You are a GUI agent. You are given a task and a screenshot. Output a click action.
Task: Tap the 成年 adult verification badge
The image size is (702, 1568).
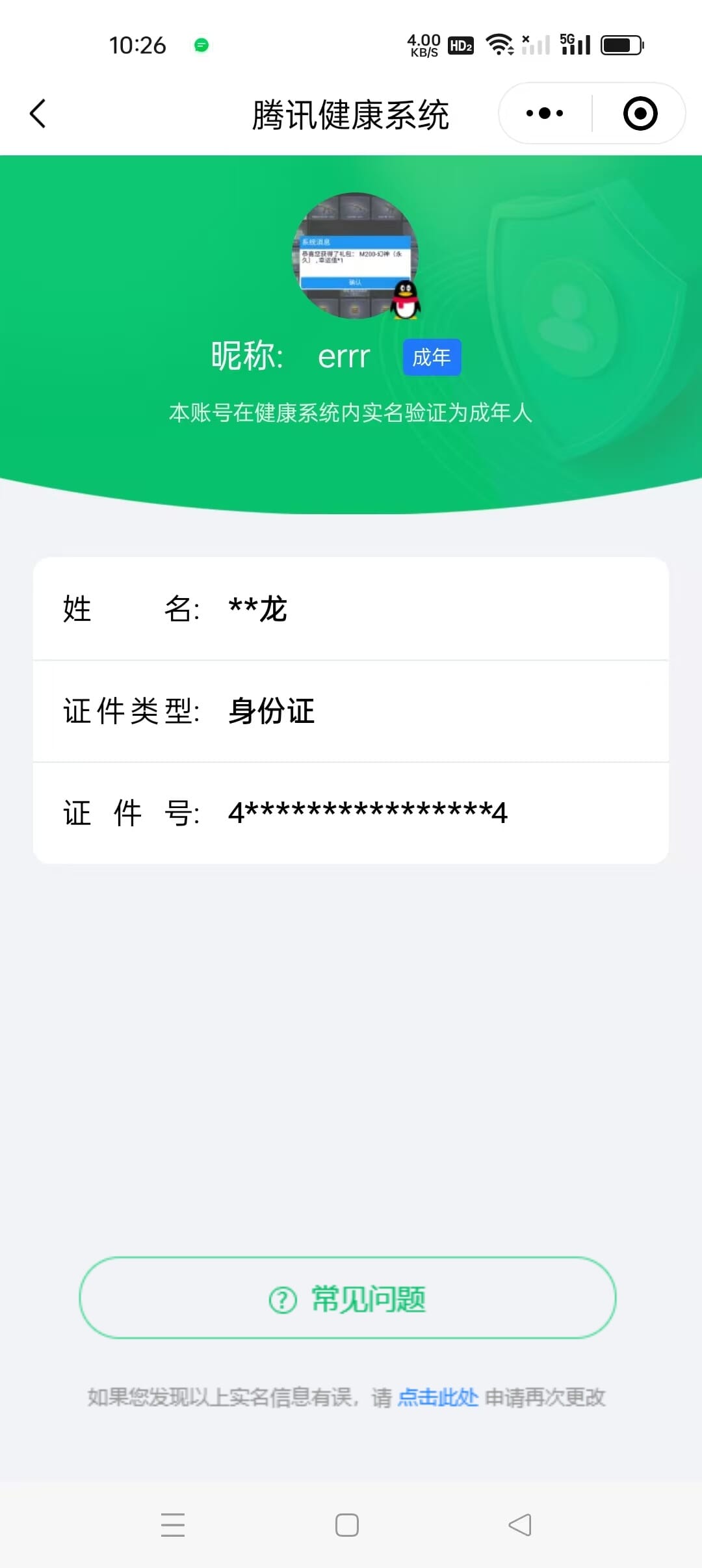click(x=432, y=357)
